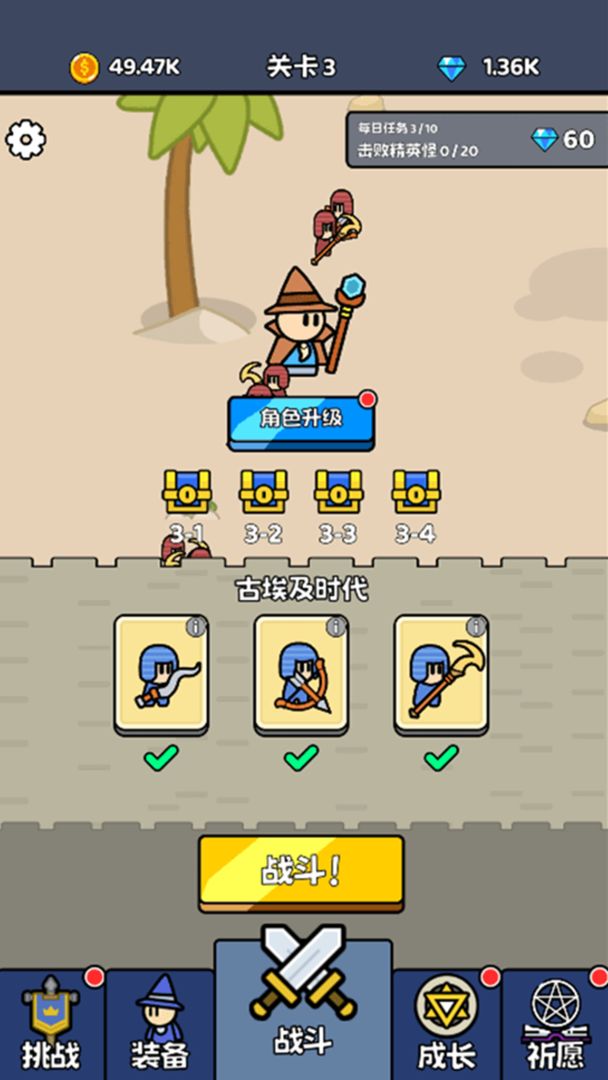View the archer enemy card
The height and width of the screenshot is (1080, 608).
(301, 673)
